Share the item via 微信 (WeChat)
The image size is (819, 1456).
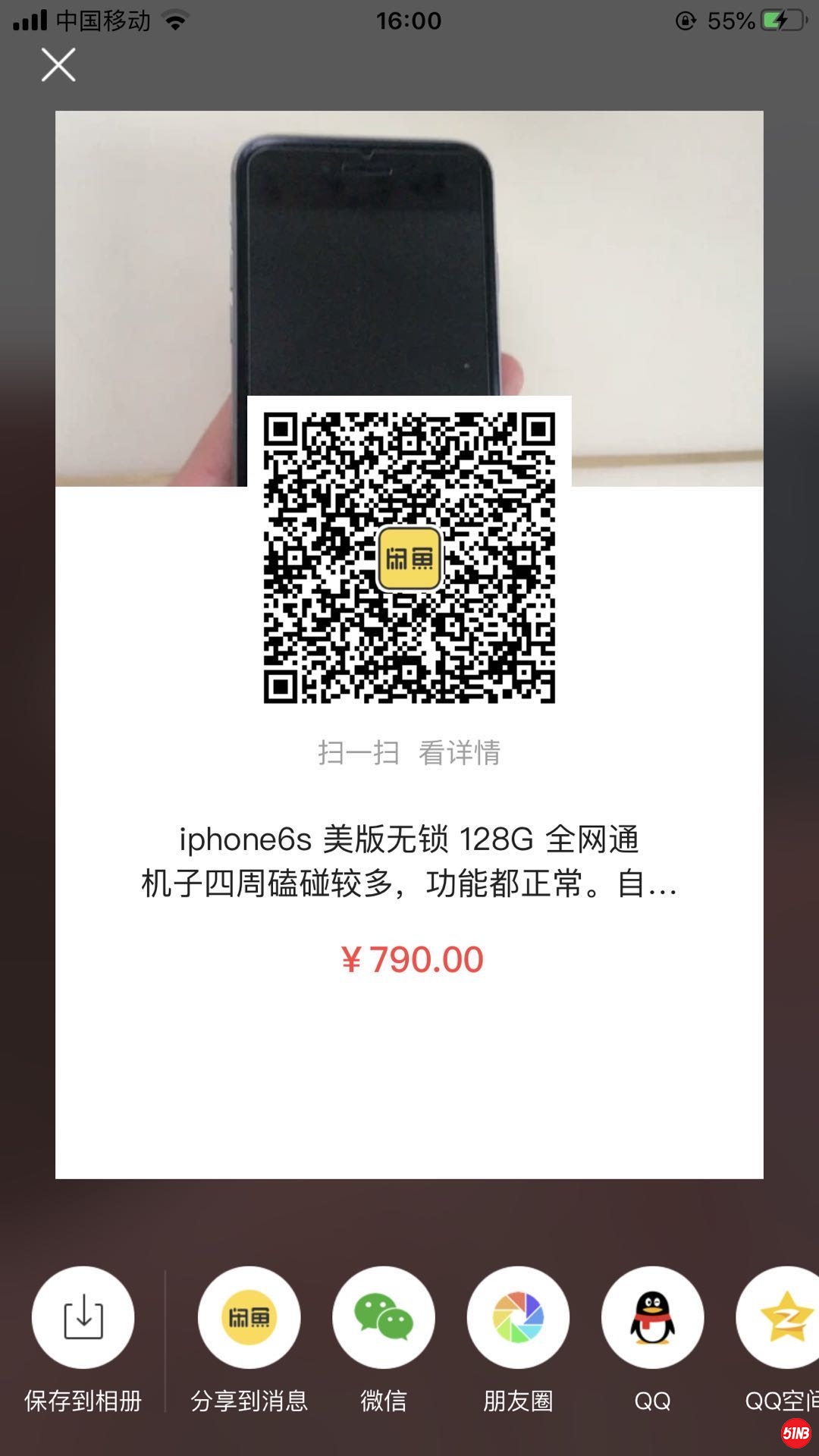coord(384,1319)
